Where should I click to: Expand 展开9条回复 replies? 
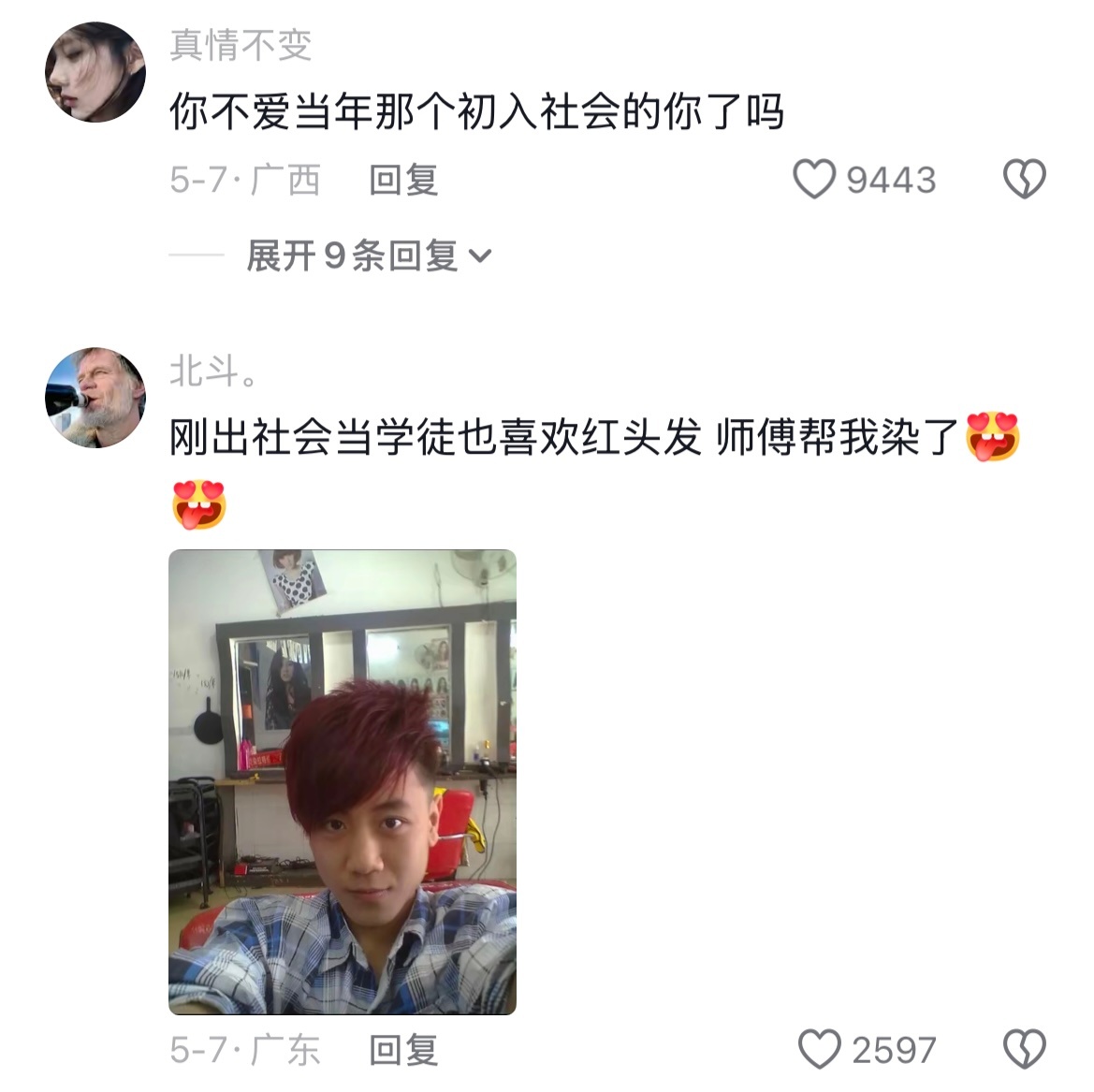click(x=369, y=255)
